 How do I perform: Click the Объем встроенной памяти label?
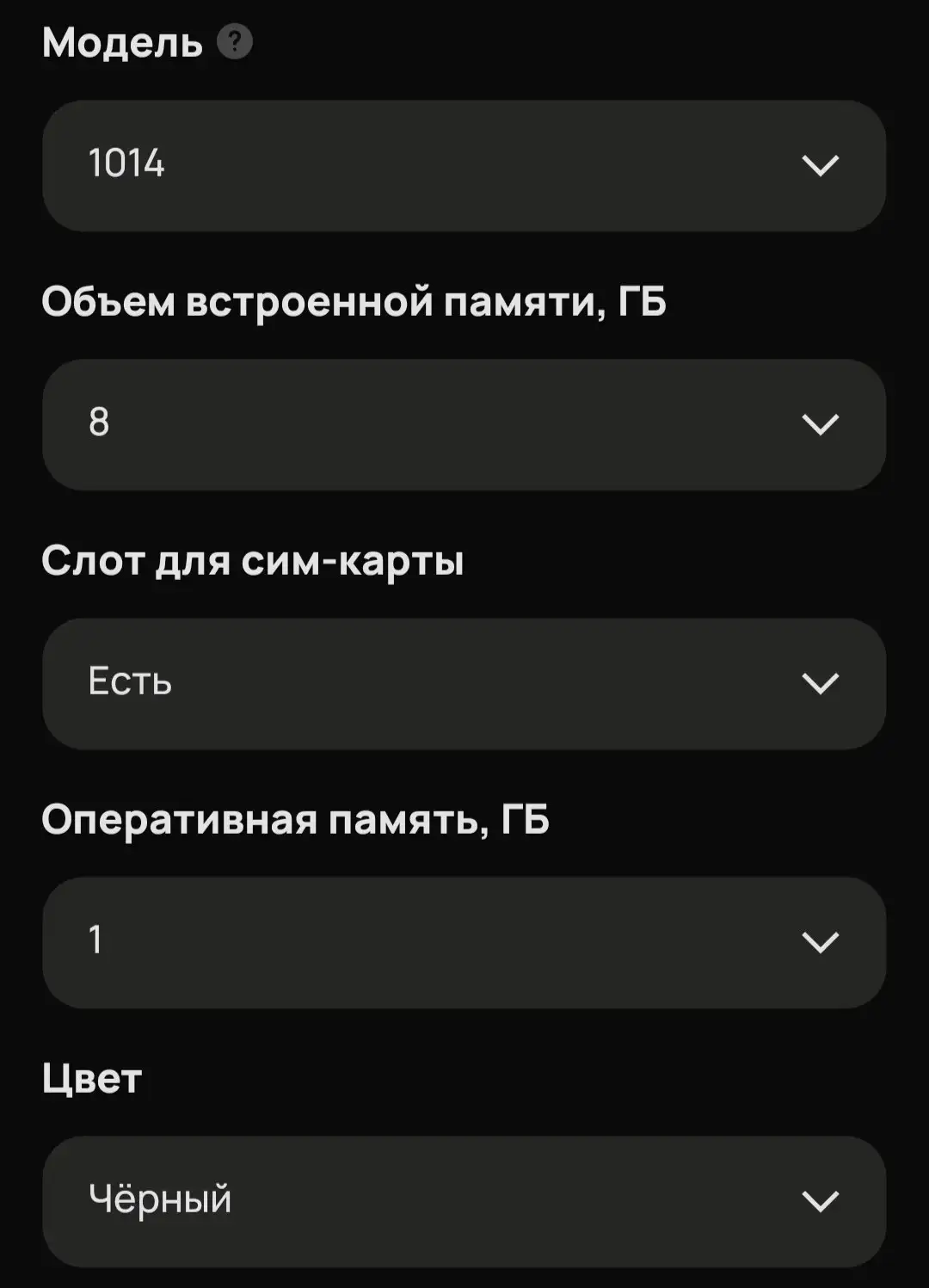357,299
